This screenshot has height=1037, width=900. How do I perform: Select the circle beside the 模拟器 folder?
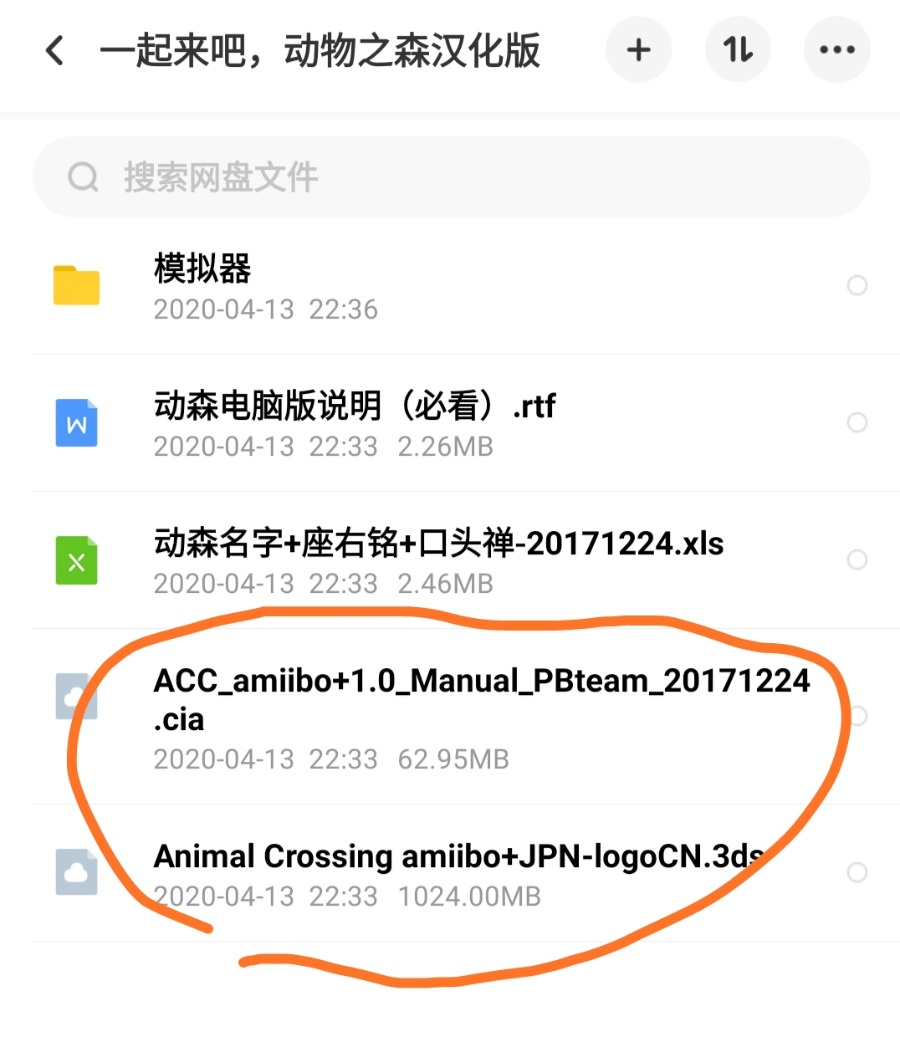pos(857,285)
